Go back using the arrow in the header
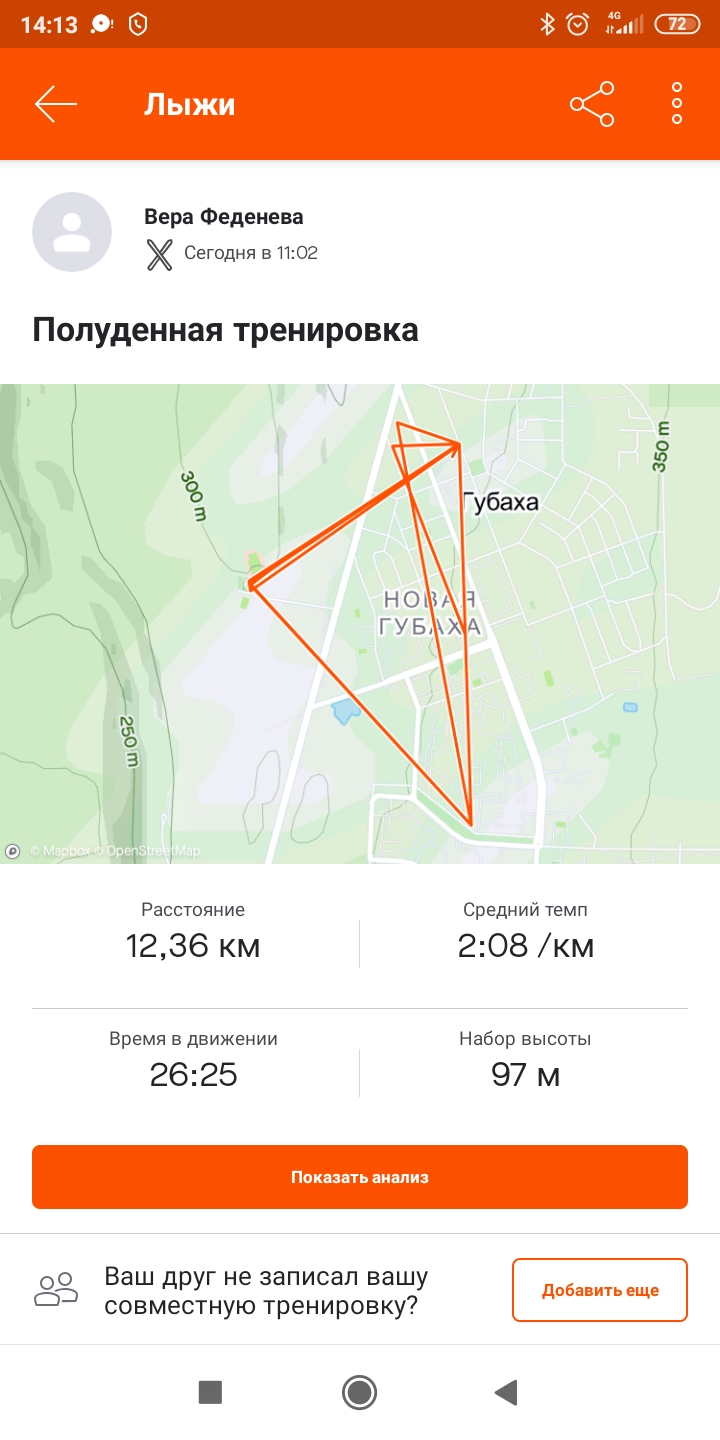 pos(56,104)
